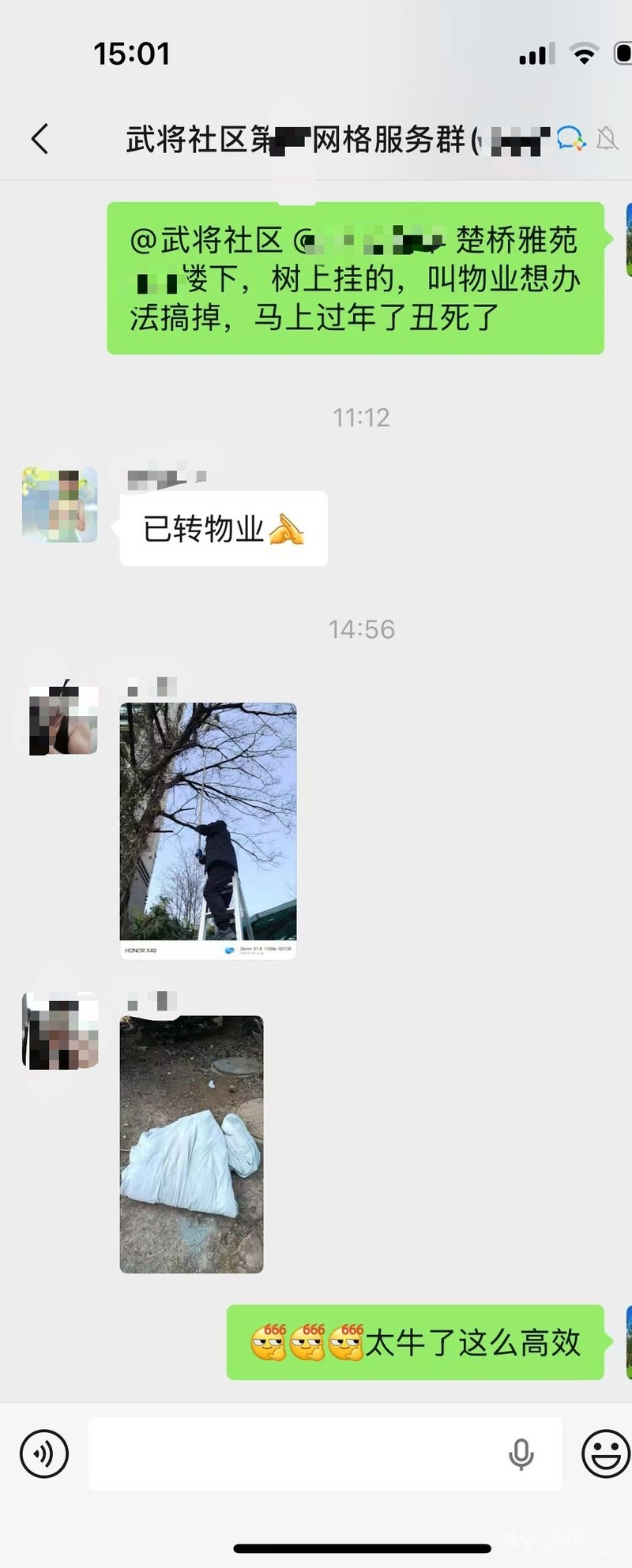Screen dimensions: 632x1568
Task: Open photo of man on ladder
Action: [x=208, y=831]
